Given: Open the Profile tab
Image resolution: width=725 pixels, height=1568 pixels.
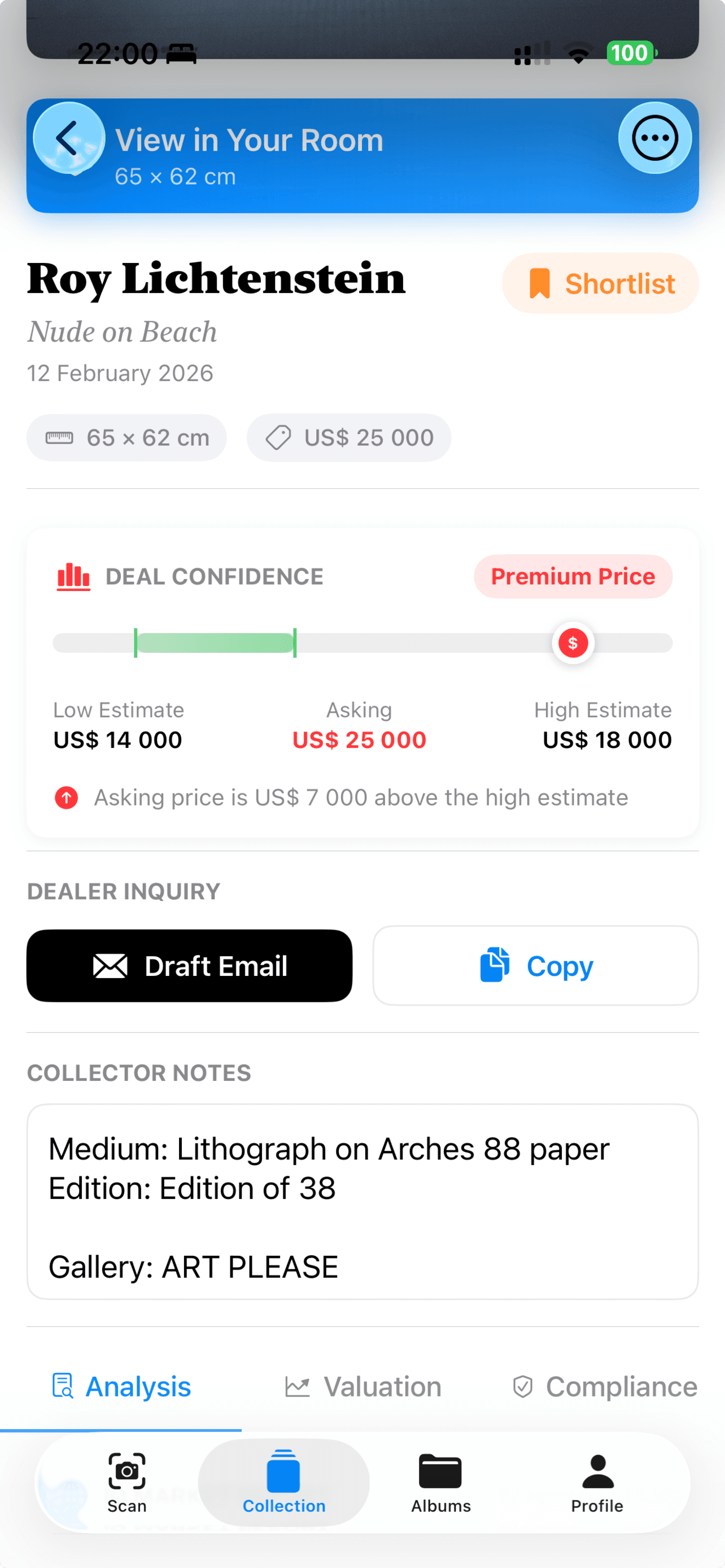Looking at the screenshot, I should click(x=597, y=1482).
